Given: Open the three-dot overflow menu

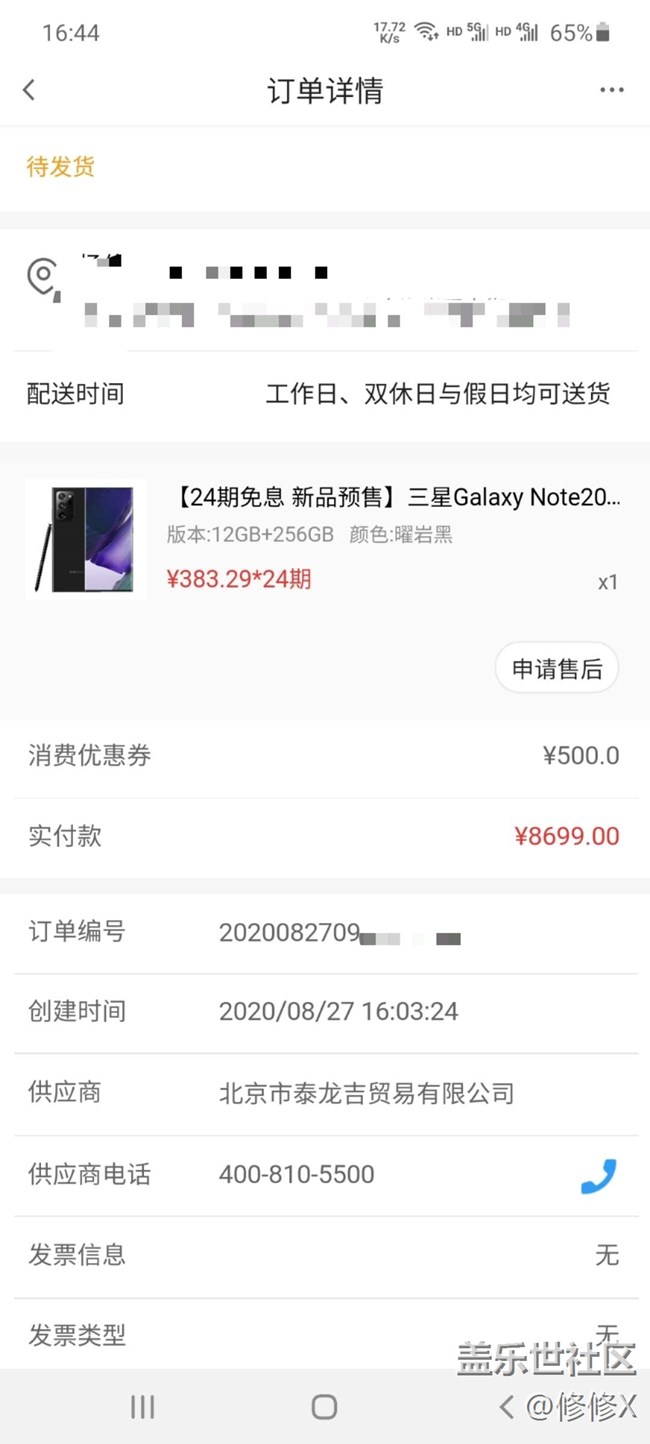Looking at the screenshot, I should pos(612,90).
